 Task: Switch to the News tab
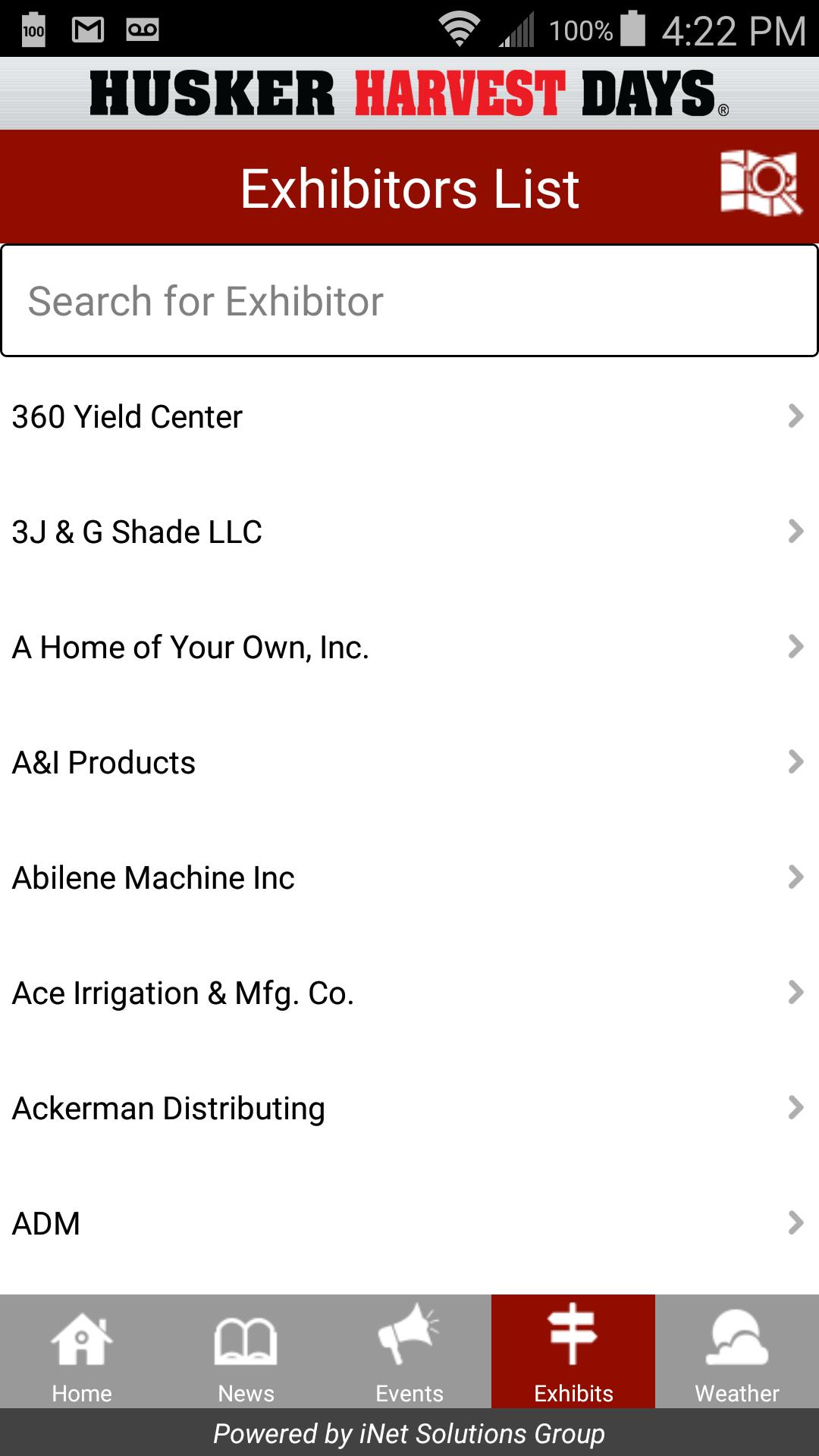point(246,1354)
